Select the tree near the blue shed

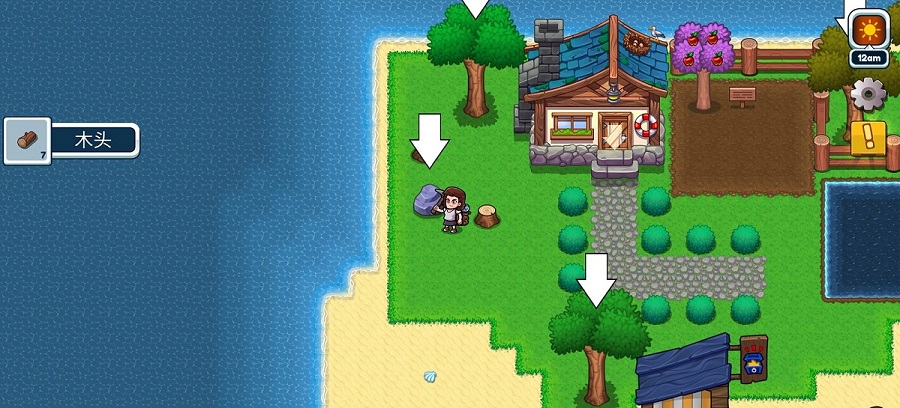(598, 342)
